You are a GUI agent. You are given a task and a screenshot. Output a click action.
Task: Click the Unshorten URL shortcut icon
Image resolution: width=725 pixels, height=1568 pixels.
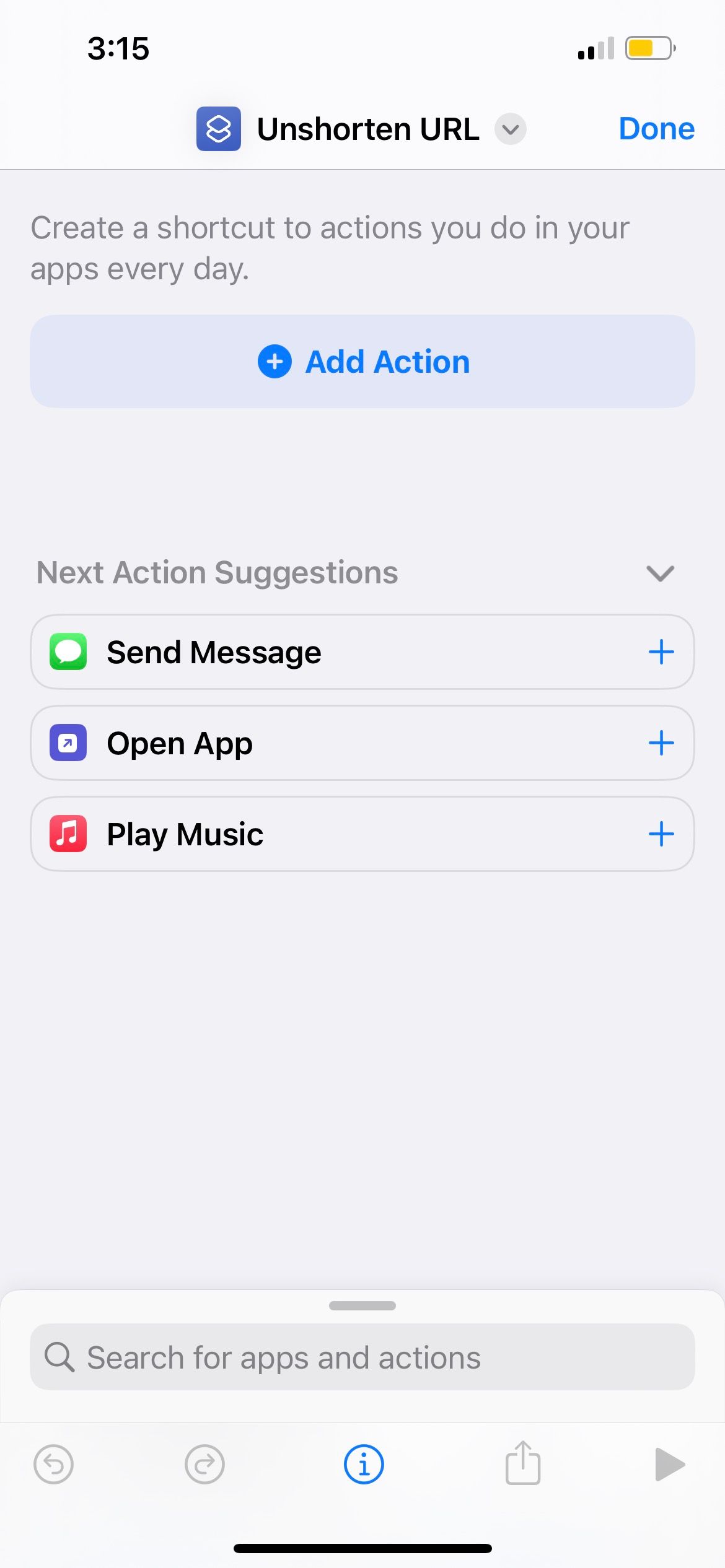(218, 129)
